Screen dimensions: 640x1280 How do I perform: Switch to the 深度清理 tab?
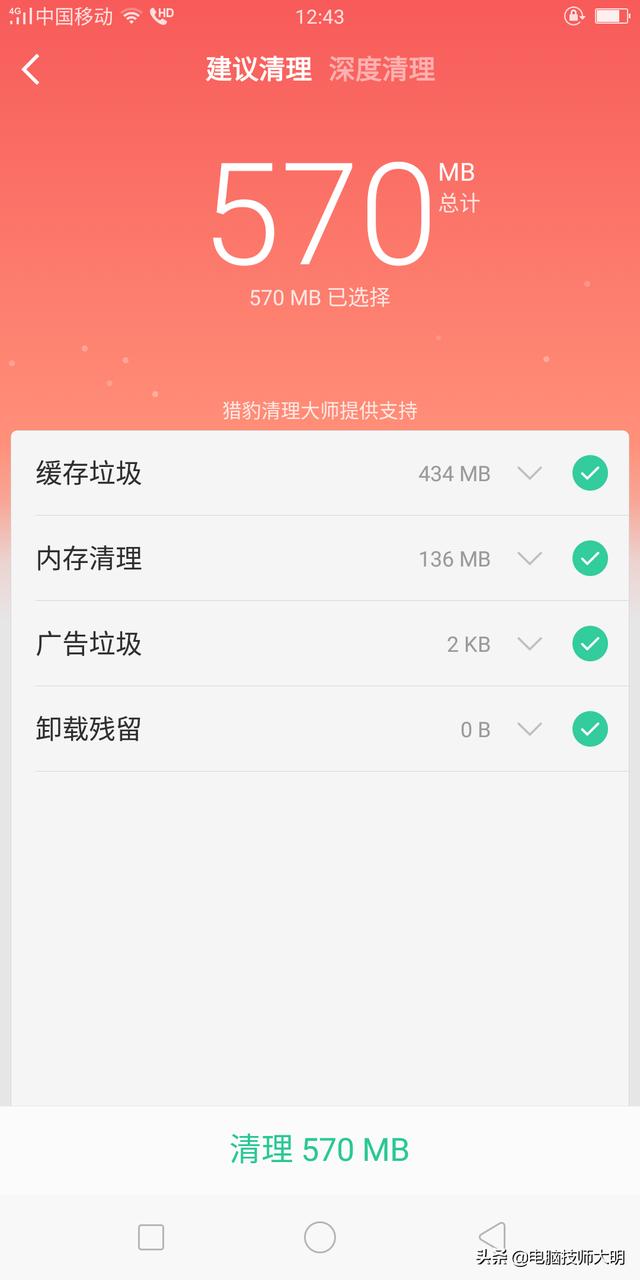(382, 69)
